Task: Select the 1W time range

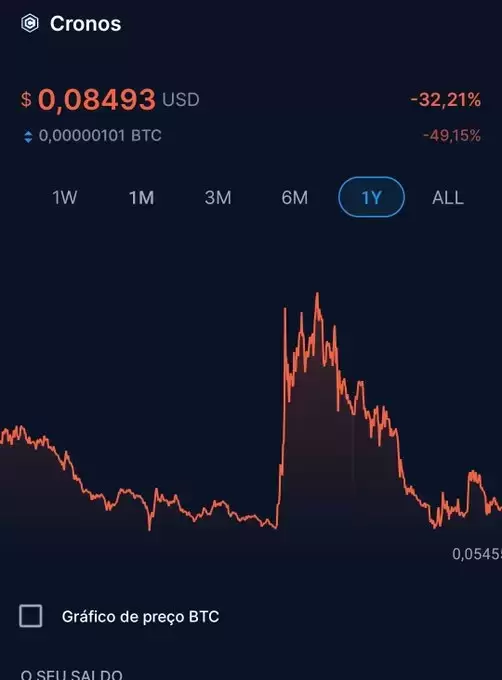Action: coord(65,198)
